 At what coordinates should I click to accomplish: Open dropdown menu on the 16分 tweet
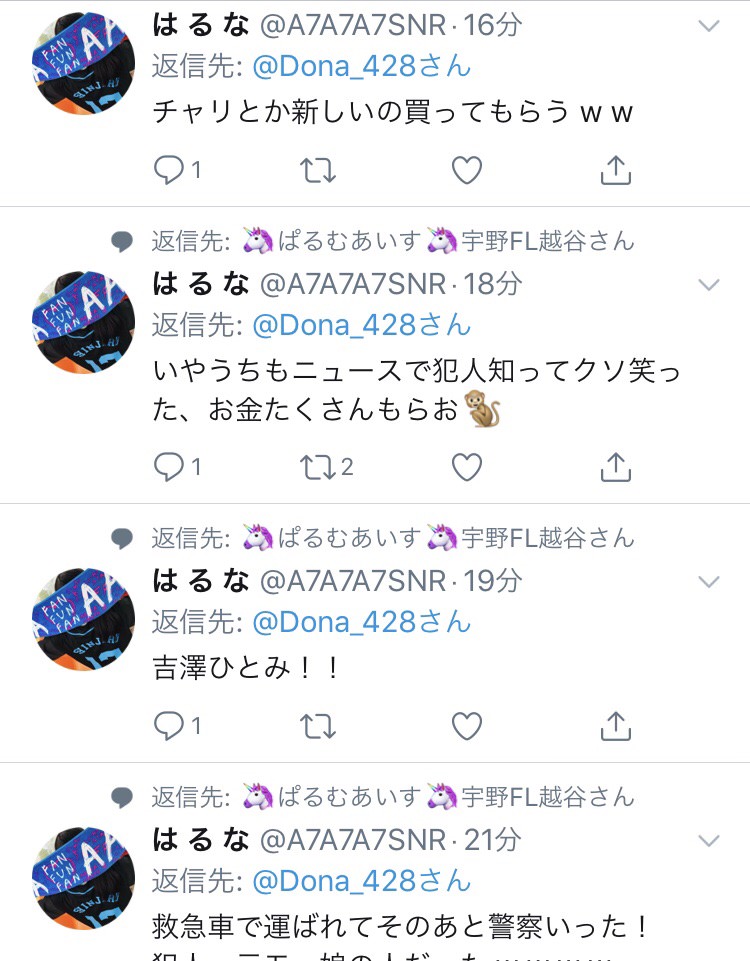tap(708, 27)
